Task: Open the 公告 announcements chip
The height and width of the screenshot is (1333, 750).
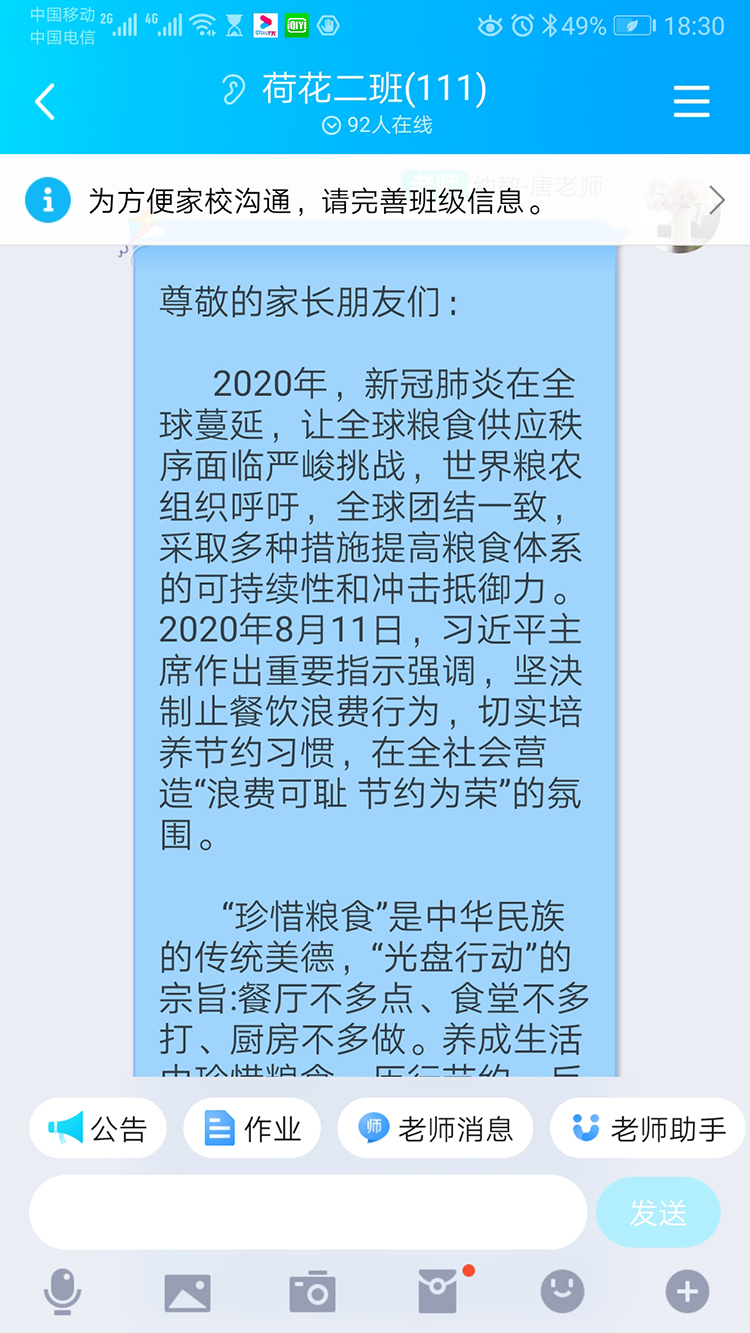Action: [x=98, y=1128]
